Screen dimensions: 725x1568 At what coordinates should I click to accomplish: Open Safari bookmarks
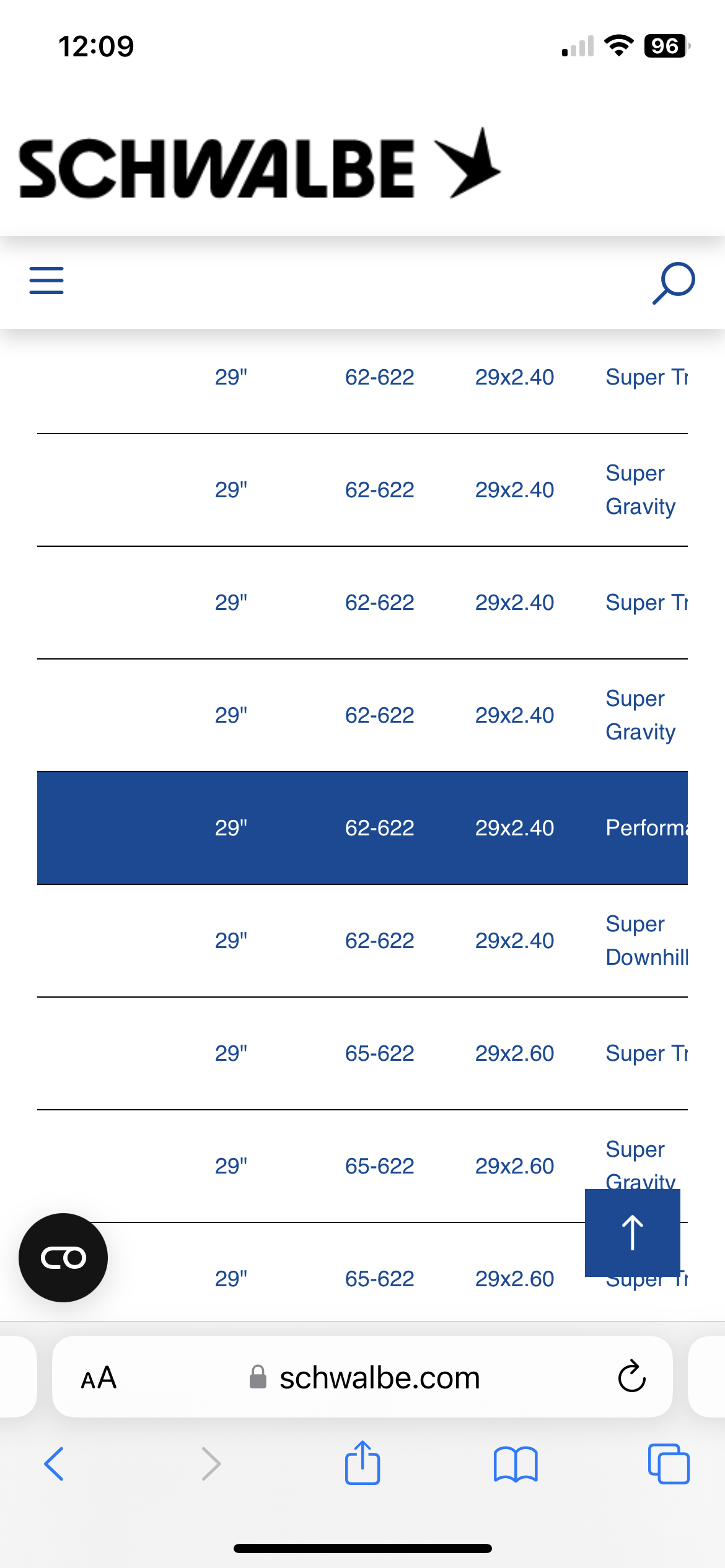pos(516,1464)
